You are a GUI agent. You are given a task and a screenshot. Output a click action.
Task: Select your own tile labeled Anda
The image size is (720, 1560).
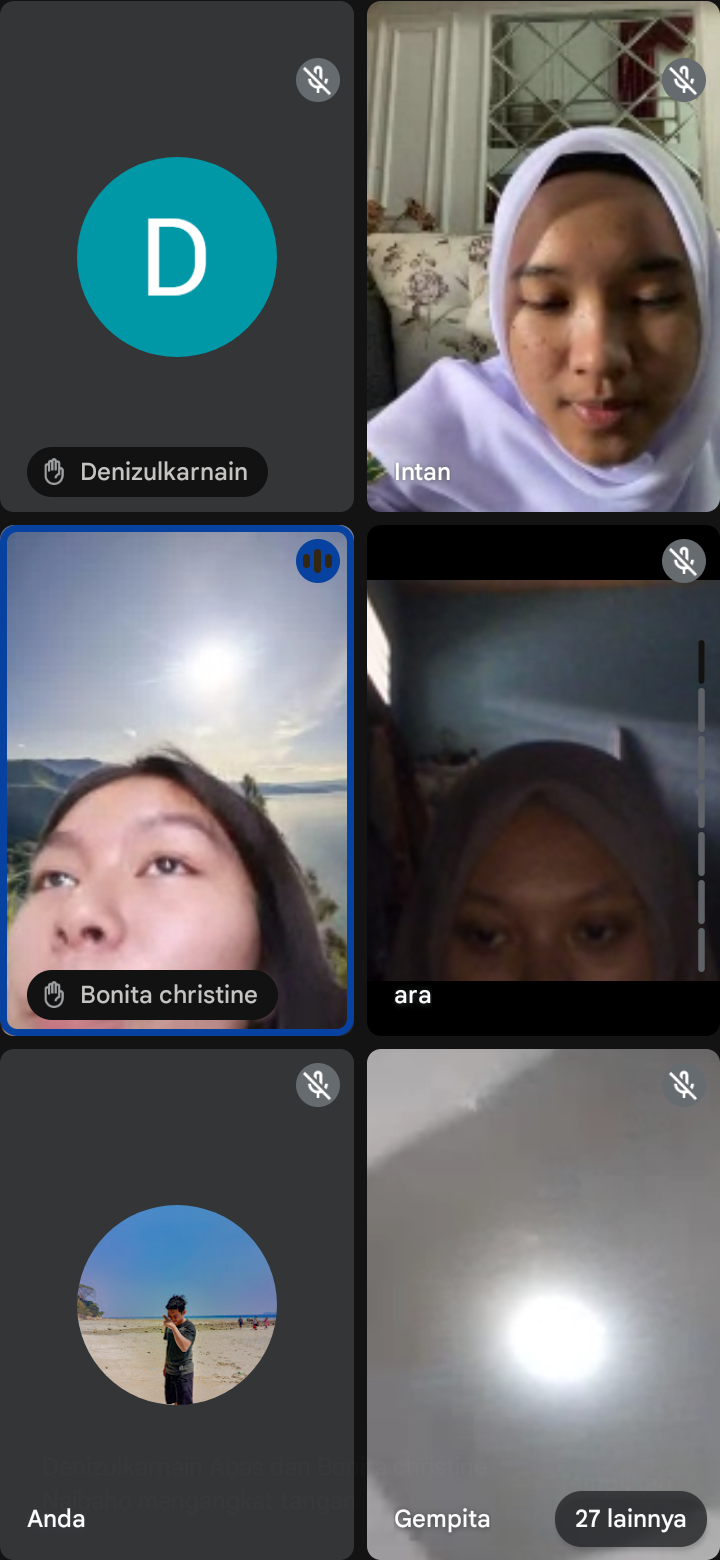[x=177, y=1304]
